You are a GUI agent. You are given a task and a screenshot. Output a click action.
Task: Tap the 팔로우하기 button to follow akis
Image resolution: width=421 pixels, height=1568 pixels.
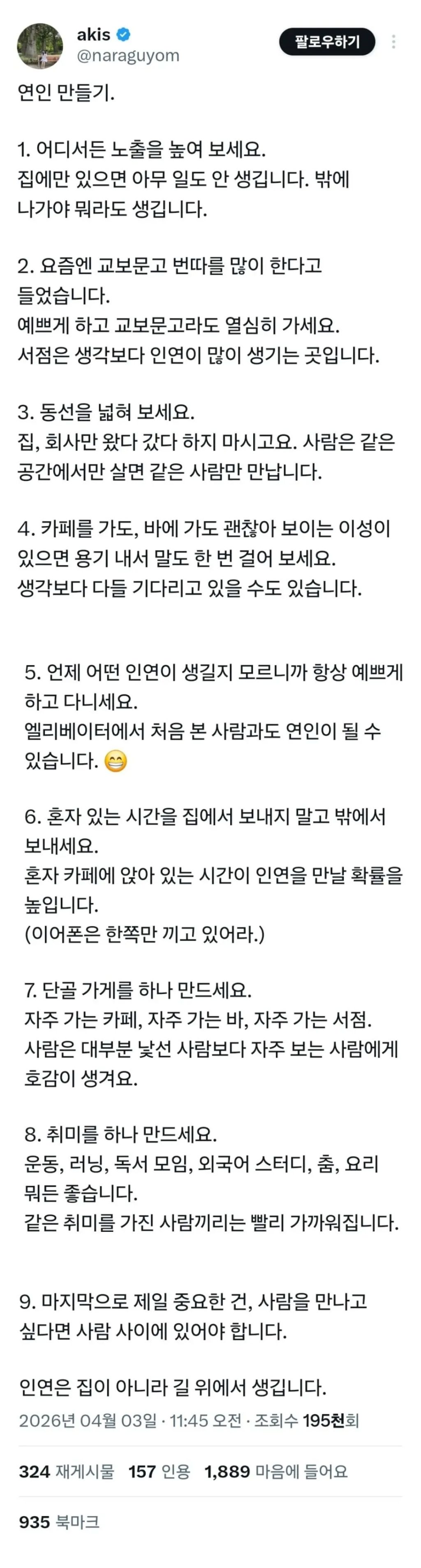(x=327, y=42)
